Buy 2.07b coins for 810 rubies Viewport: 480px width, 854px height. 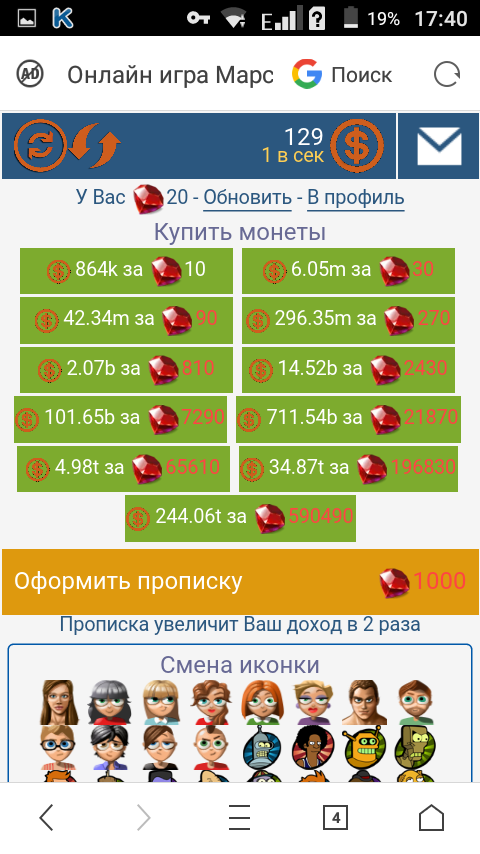tap(126, 370)
